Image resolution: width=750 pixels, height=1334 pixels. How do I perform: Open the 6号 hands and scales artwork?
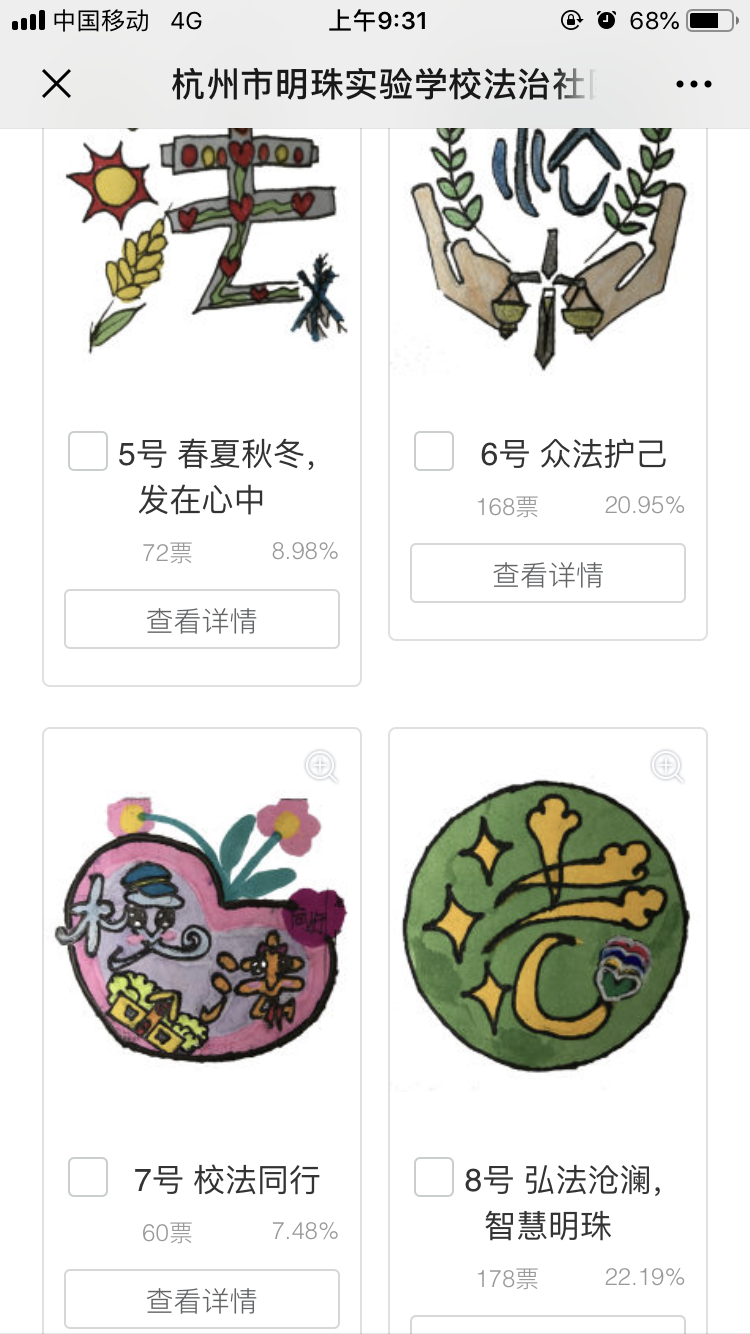[x=548, y=250]
